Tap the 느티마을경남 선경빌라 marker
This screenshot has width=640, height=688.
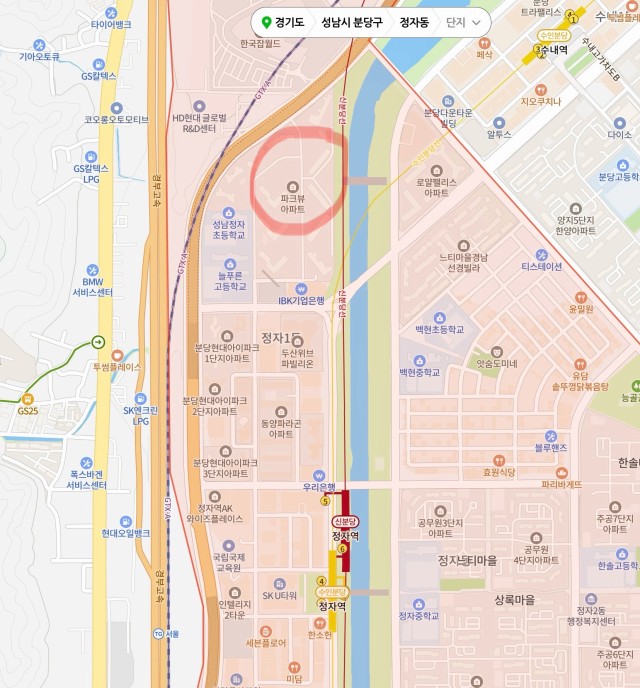462,245
